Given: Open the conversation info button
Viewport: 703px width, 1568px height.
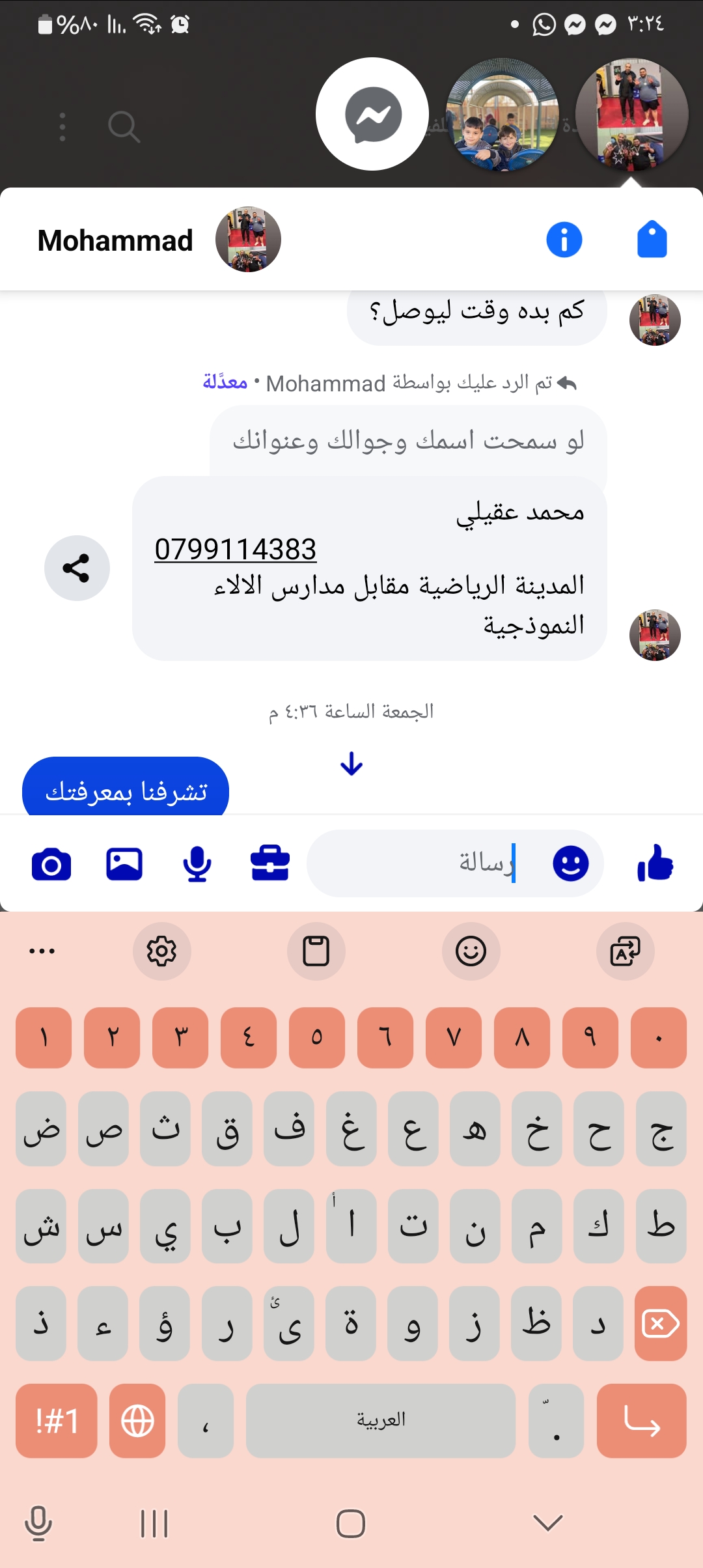Looking at the screenshot, I should pyautogui.click(x=564, y=240).
